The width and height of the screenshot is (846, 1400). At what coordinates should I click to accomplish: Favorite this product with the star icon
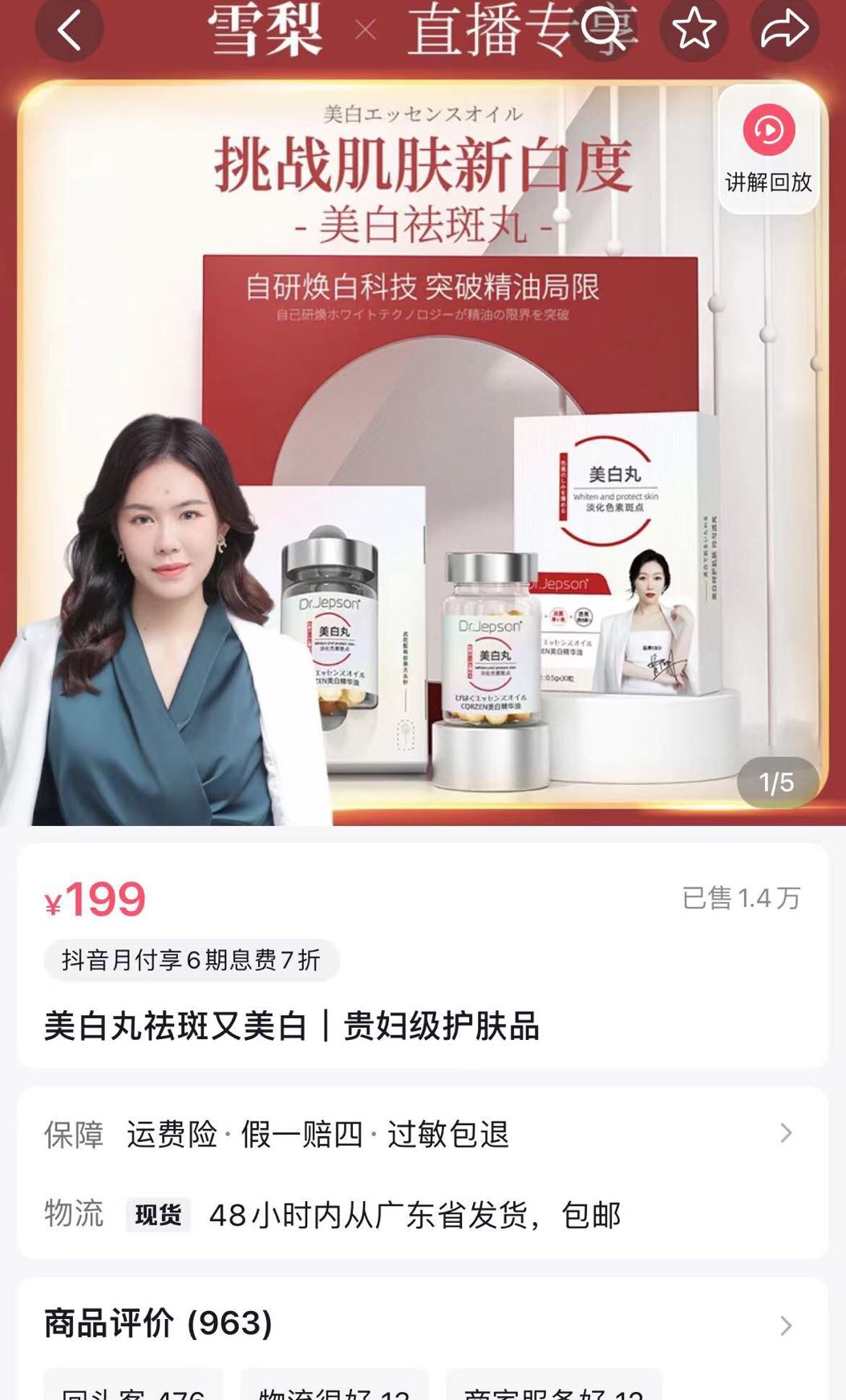(694, 30)
